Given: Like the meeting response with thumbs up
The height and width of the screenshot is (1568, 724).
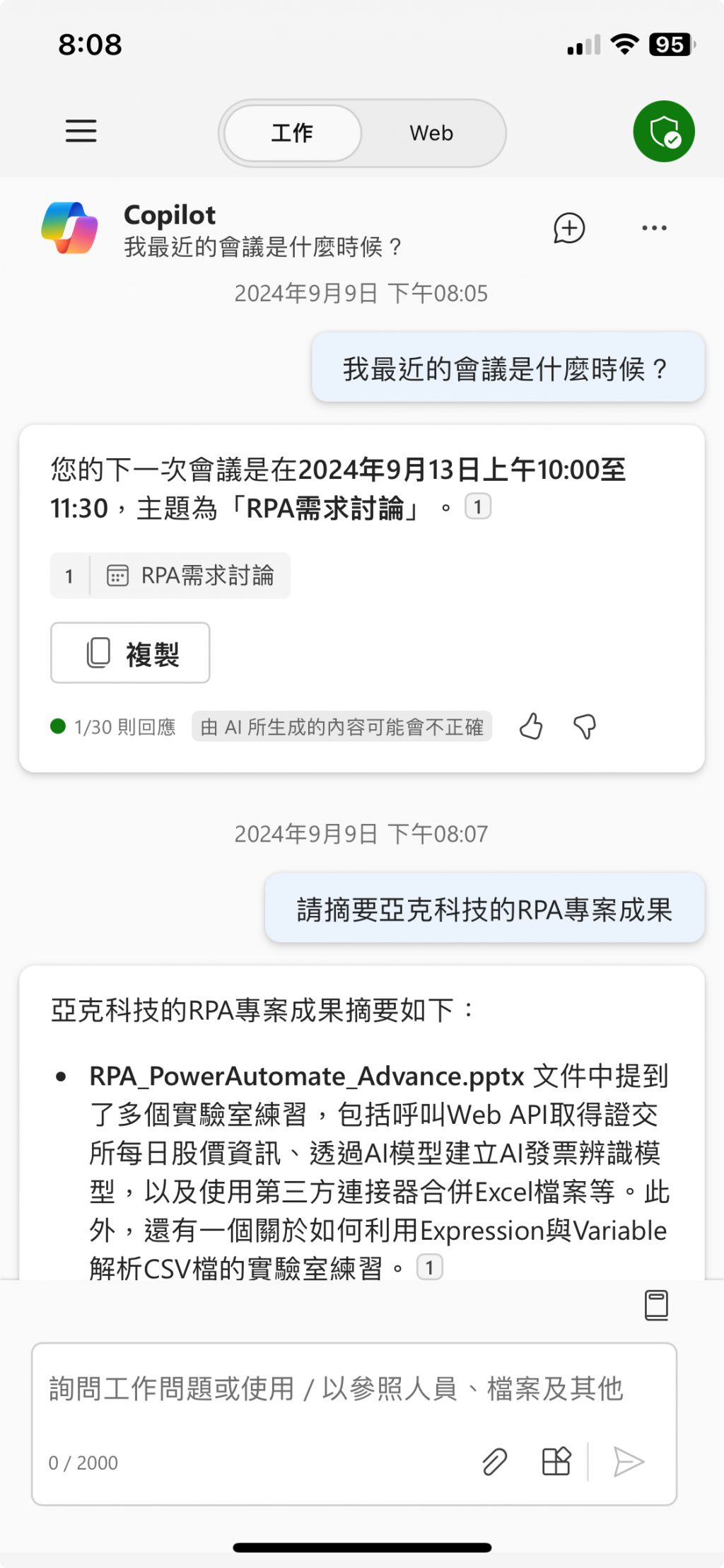Looking at the screenshot, I should pos(531,726).
